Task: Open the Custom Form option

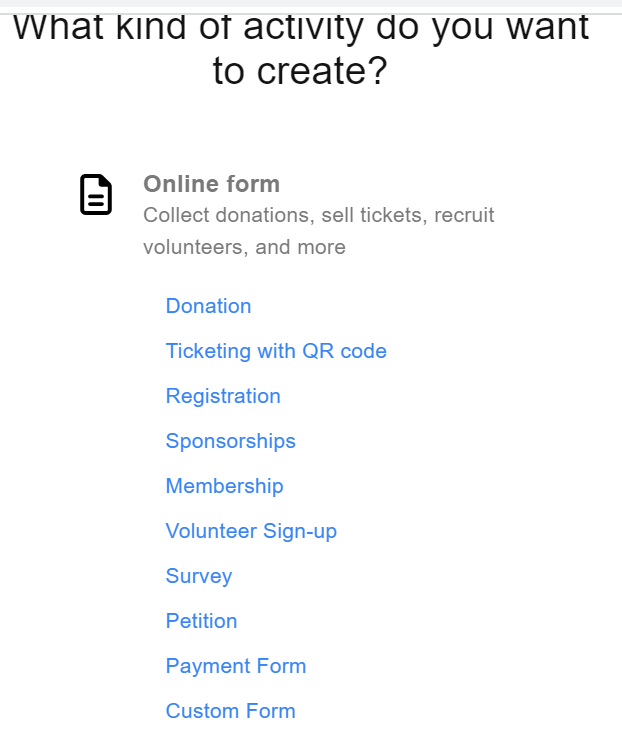Action: 231,711
